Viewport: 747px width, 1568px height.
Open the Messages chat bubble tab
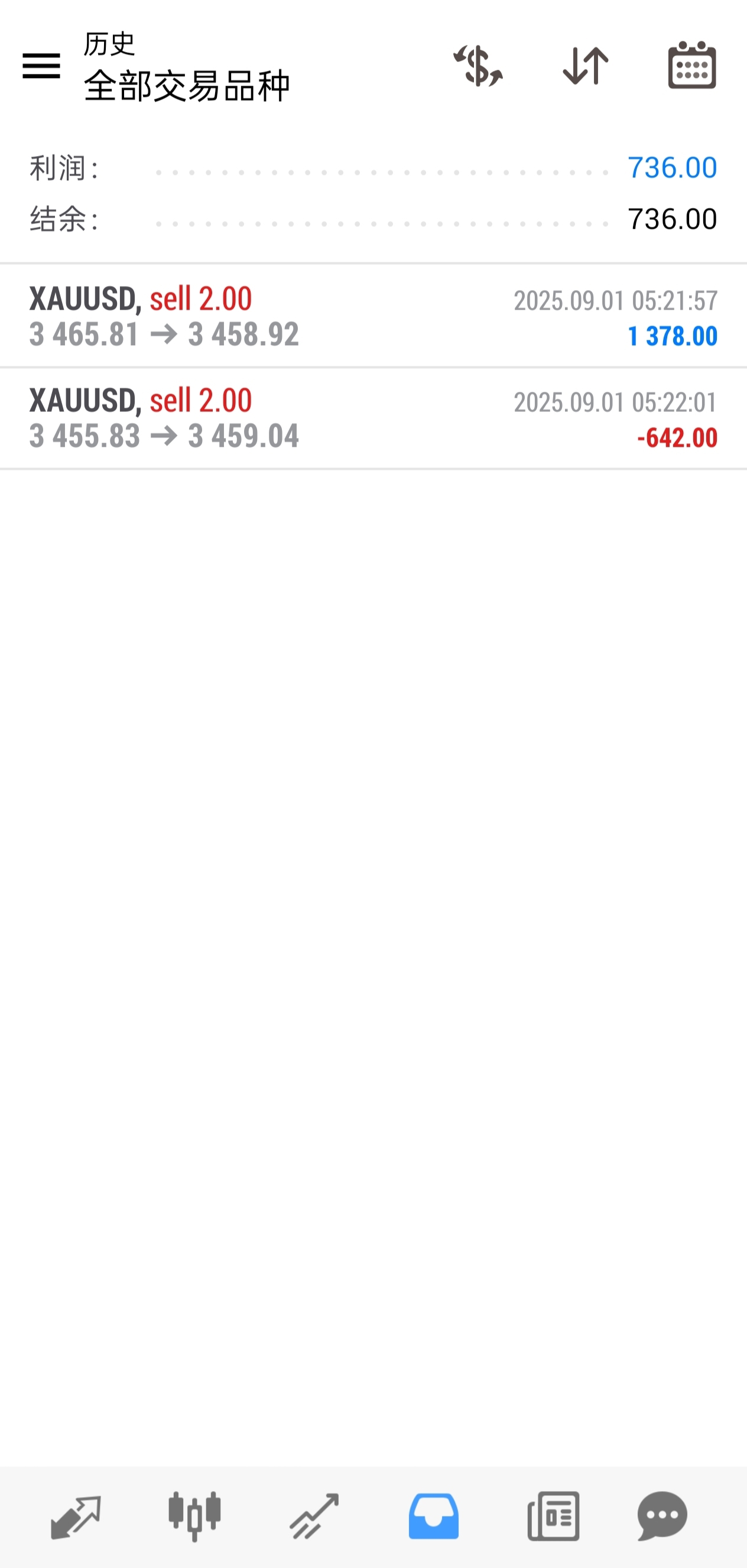pos(662,1516)
